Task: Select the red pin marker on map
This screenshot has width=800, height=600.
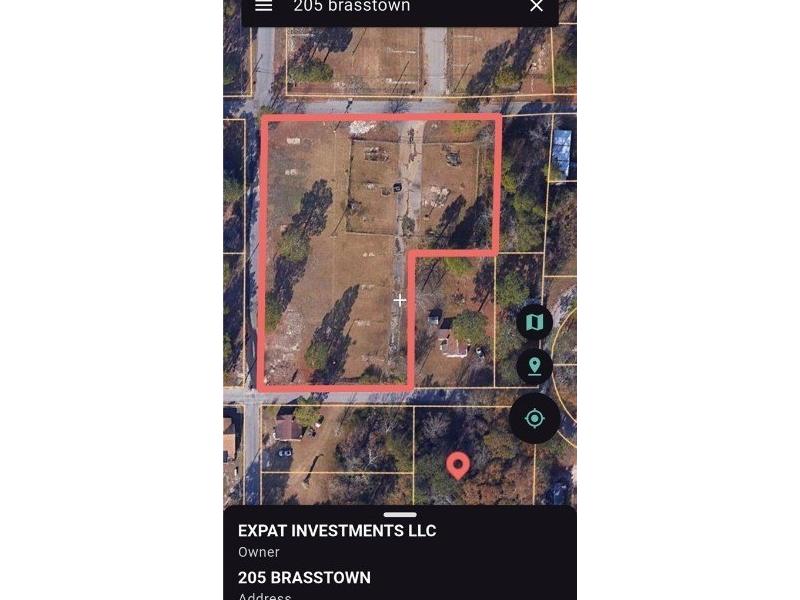Action: tap(458, 464)
